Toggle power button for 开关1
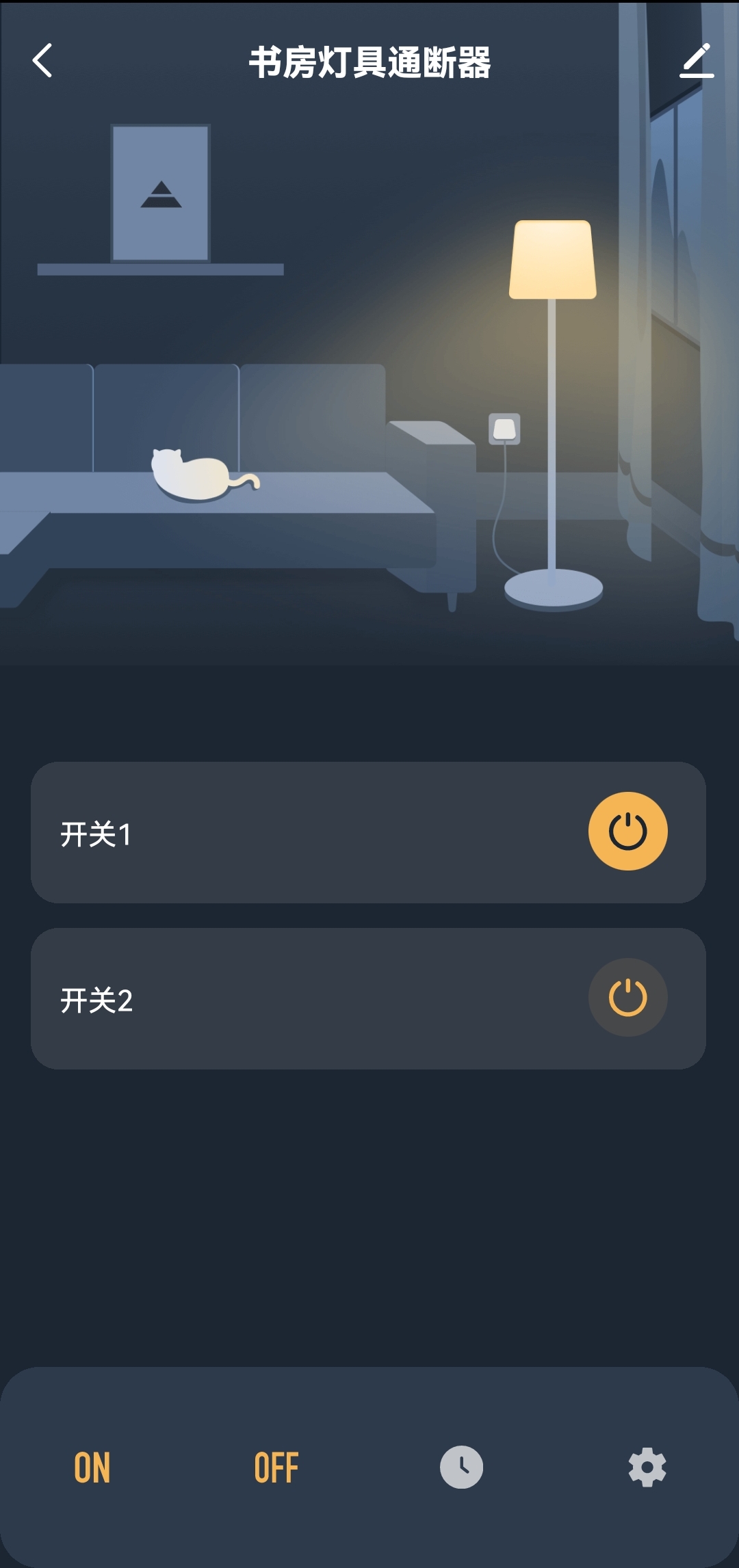Viewport: 739px width, 1568px height. 627,831
